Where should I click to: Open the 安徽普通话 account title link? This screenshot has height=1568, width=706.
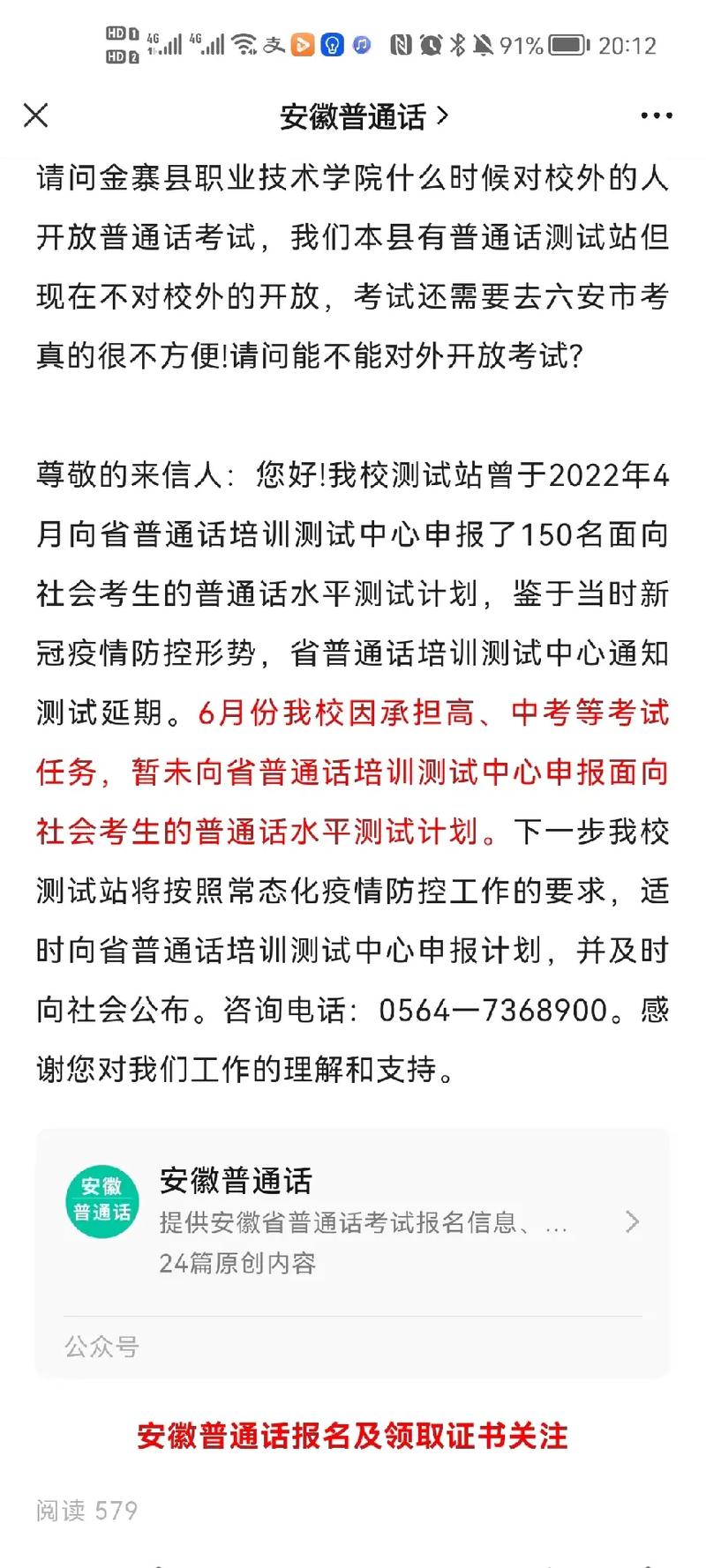pos(364,116)
